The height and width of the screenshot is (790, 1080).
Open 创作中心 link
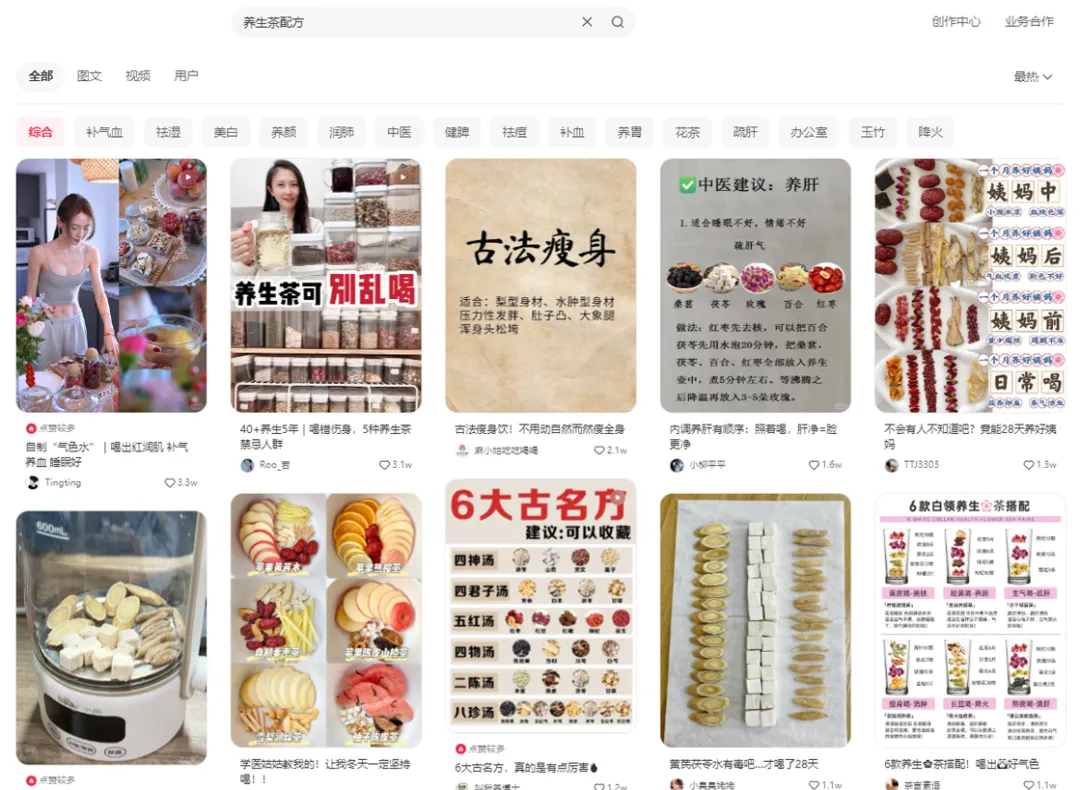(x=956, y=21)
